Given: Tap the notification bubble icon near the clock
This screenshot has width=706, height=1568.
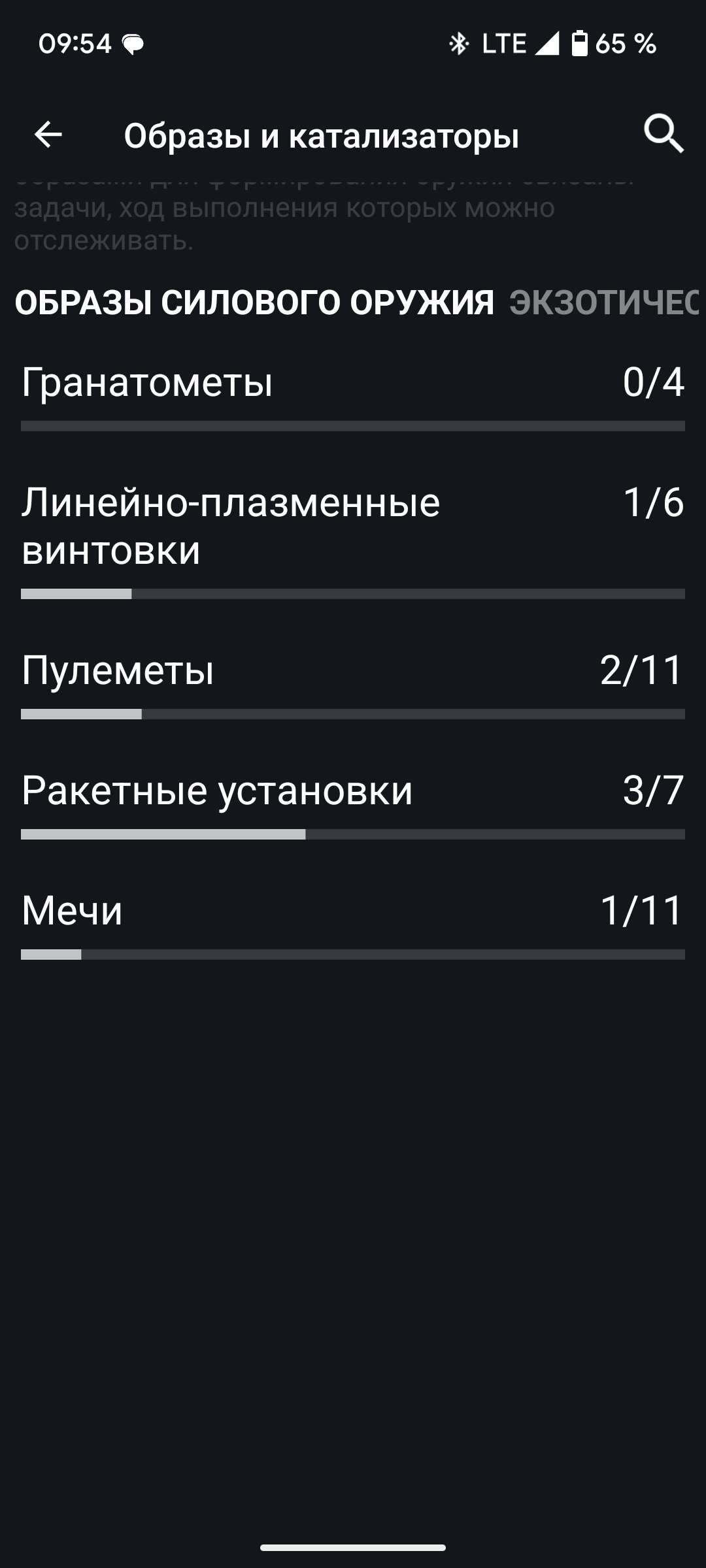Looking at the screenshot, I should click(x=133, y=44).
